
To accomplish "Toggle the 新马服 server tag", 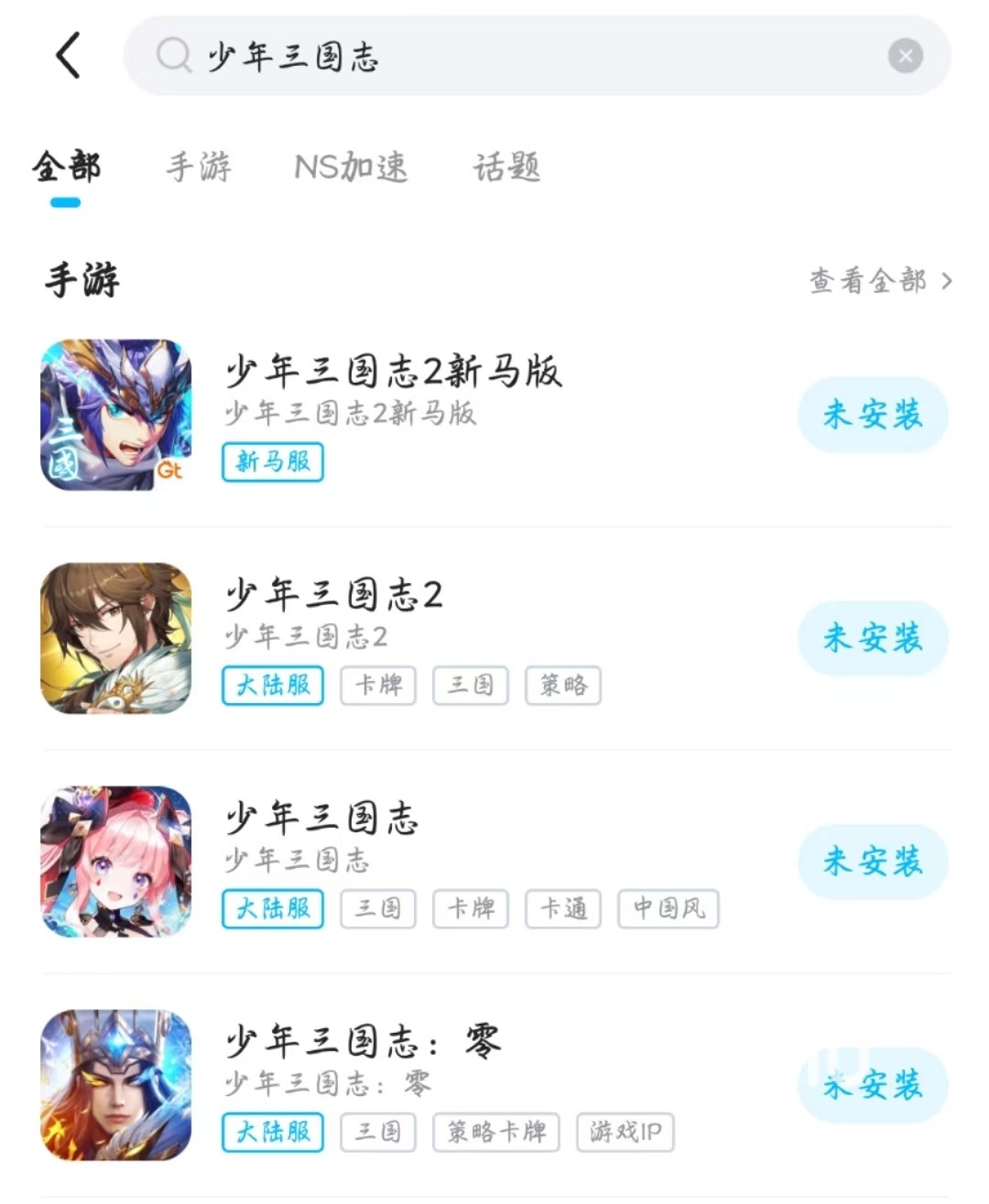I will pyautogui.click(x=272, y=463).
